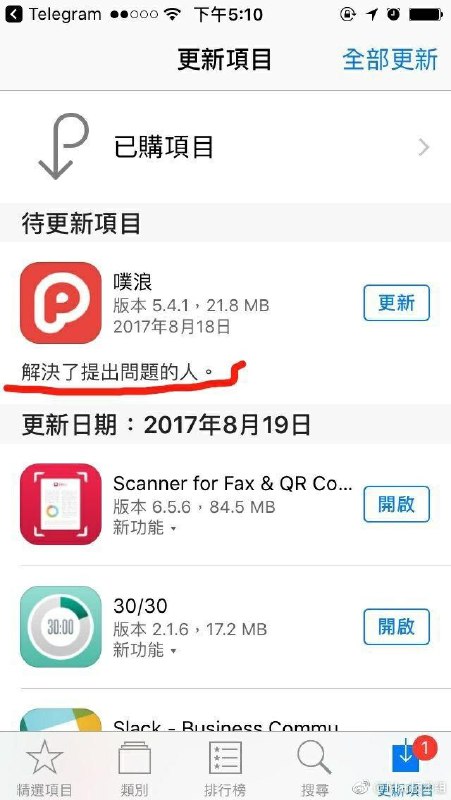Select the 更新項目 tab
This screenshot has width=451, height=800.
pos(405,767)
